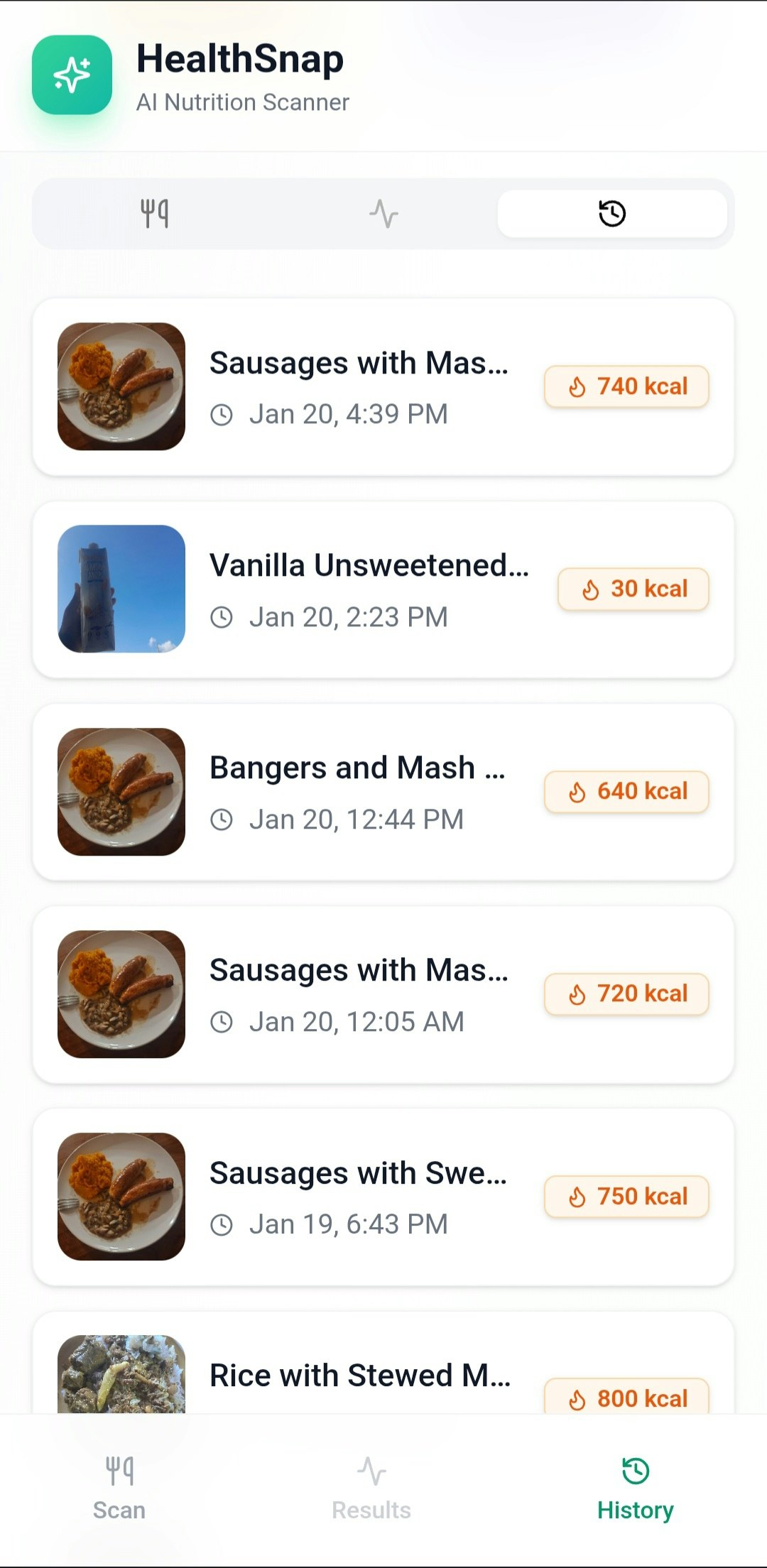Tap the 640 kcal badge on Bangers and Mash

(x=626, y=791)
